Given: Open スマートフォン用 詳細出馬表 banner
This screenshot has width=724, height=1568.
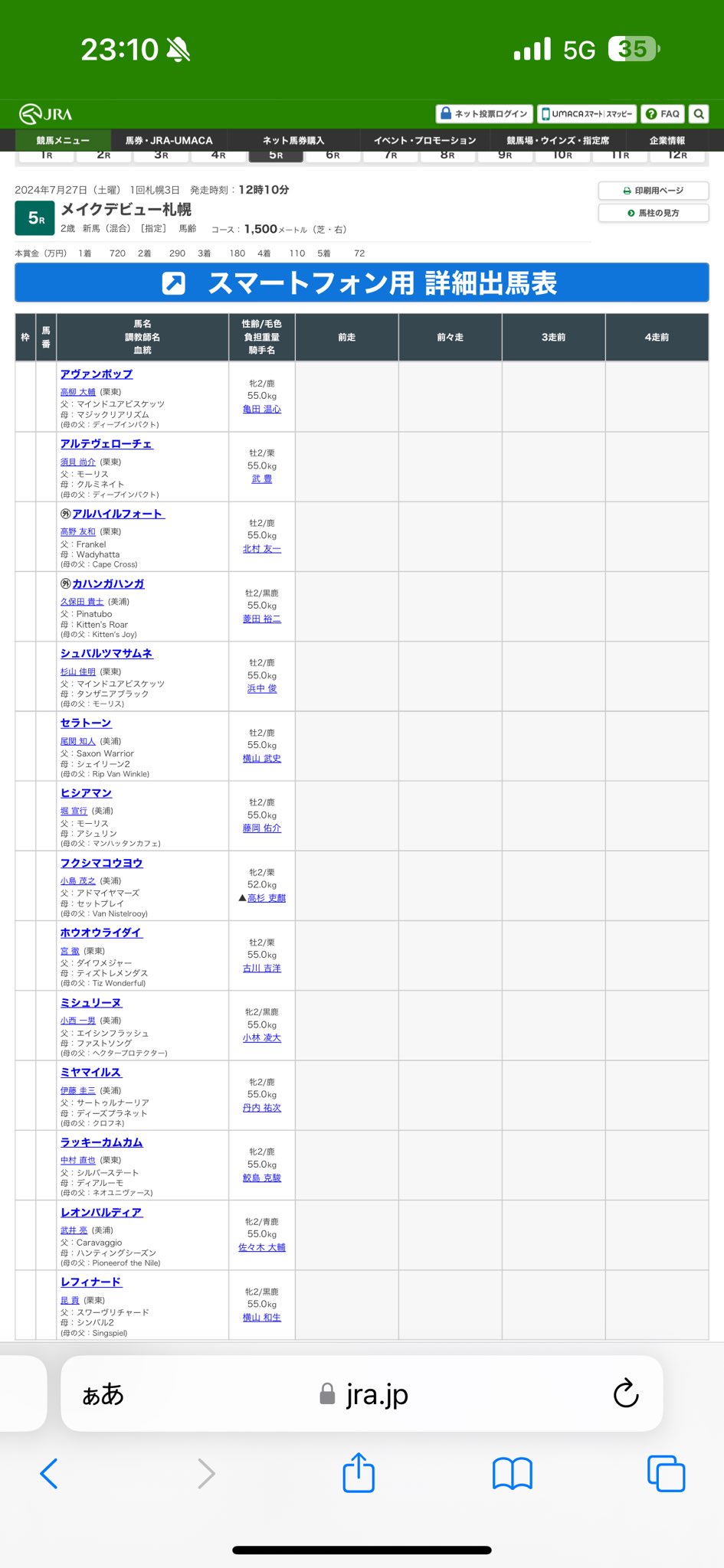Looking at the screenshot, I should (362, 283).
